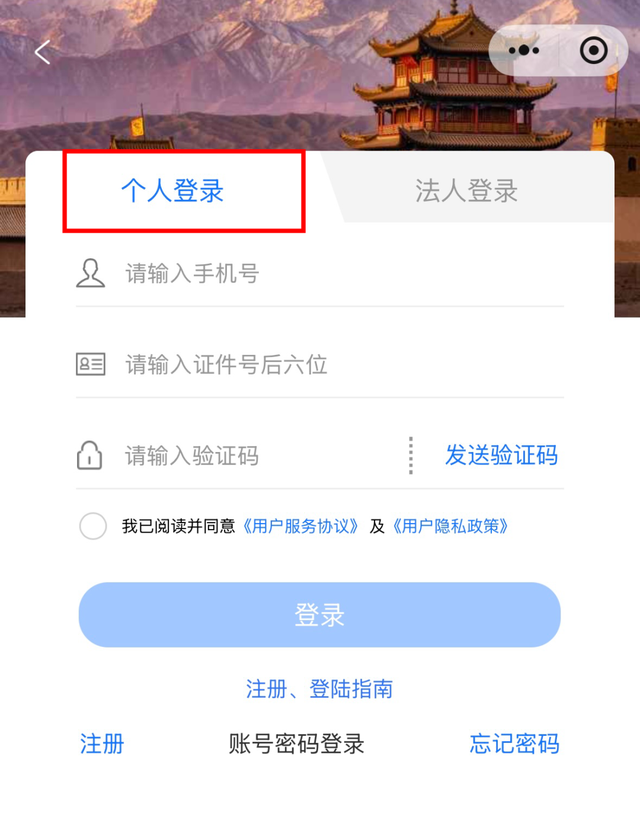Tap 忘记密码 to reset password

[x=514, y=744]
